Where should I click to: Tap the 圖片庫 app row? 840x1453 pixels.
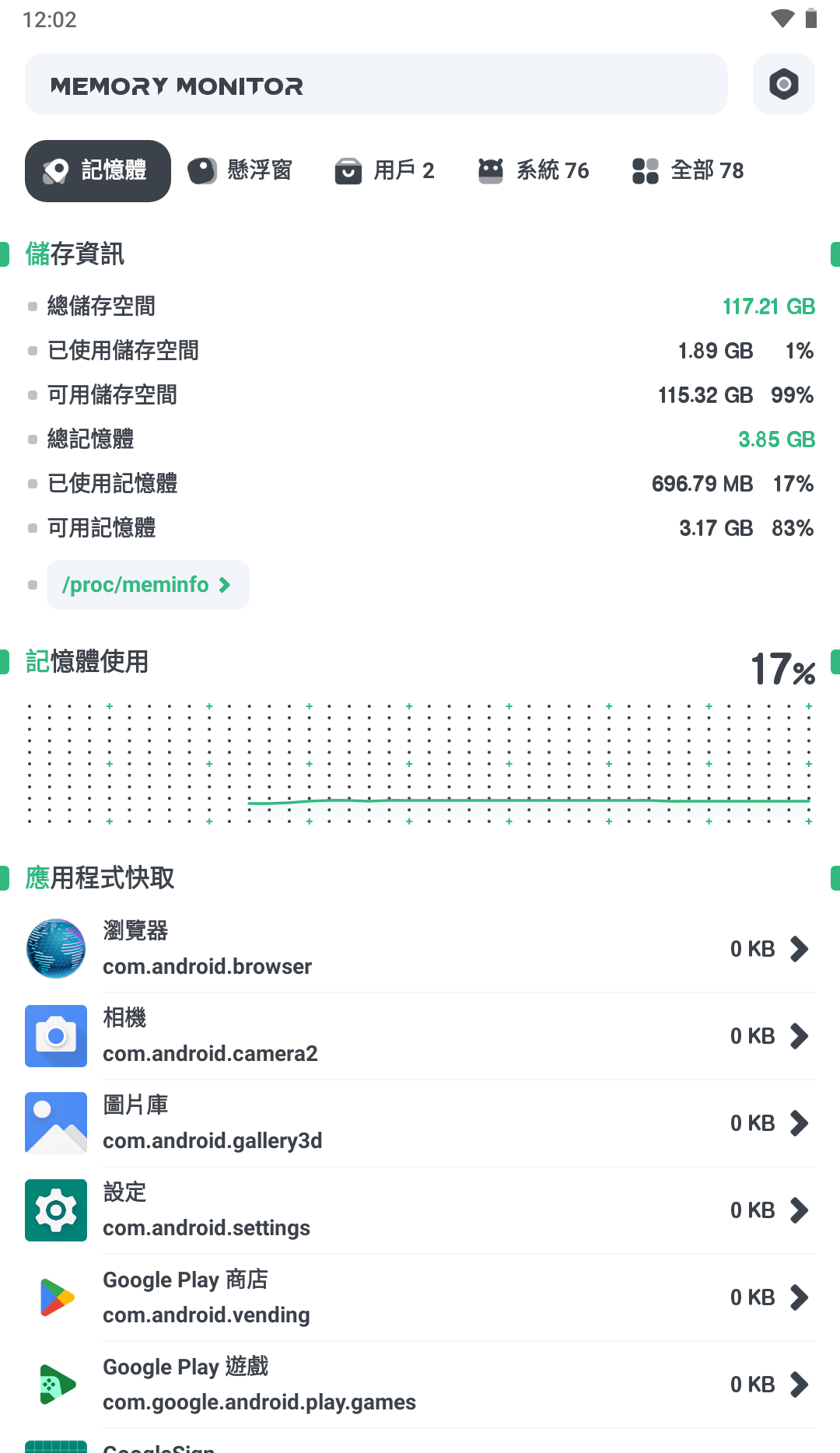[x=420, y=1123]
